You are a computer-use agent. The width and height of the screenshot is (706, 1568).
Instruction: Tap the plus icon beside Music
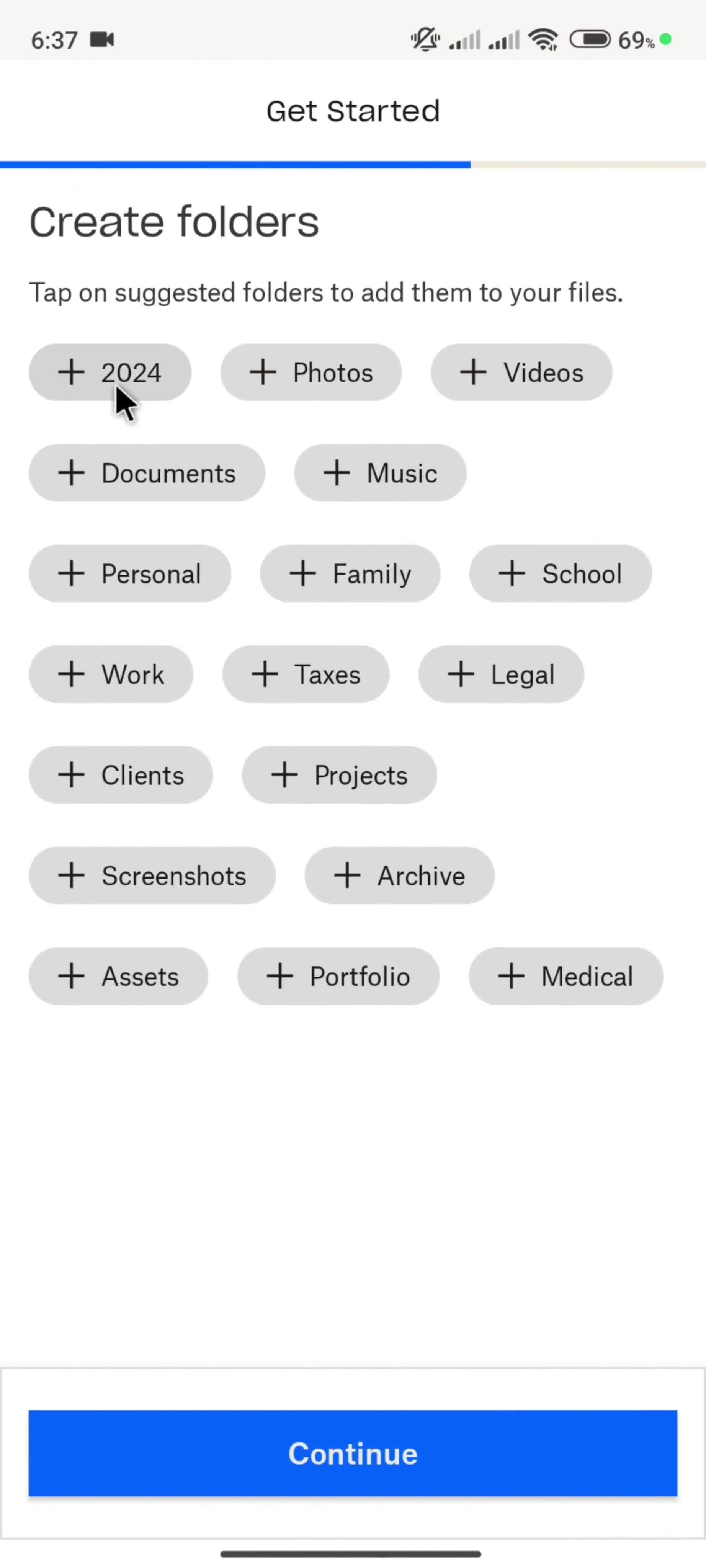337,473
